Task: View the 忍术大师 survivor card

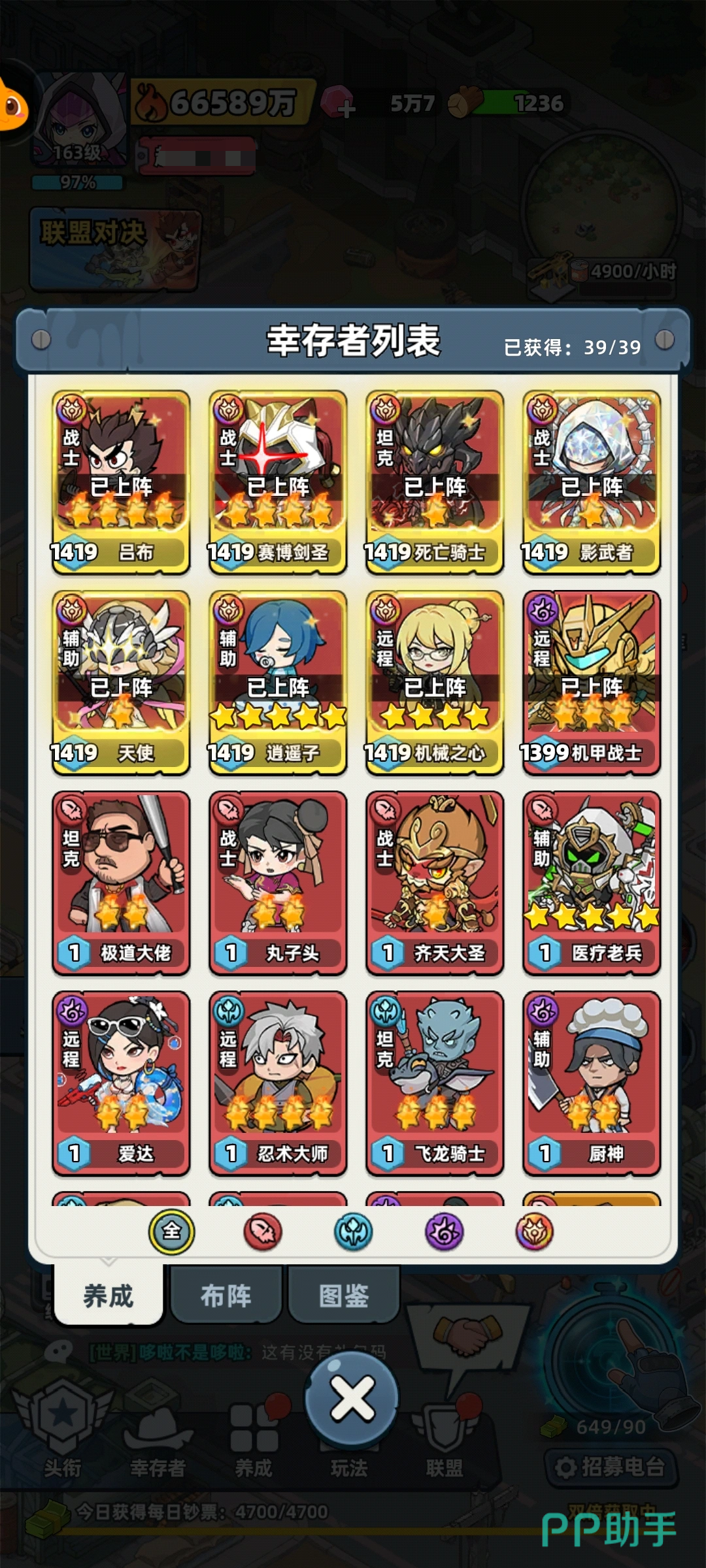Action: pyautogui.click(x=278, y=1083)
